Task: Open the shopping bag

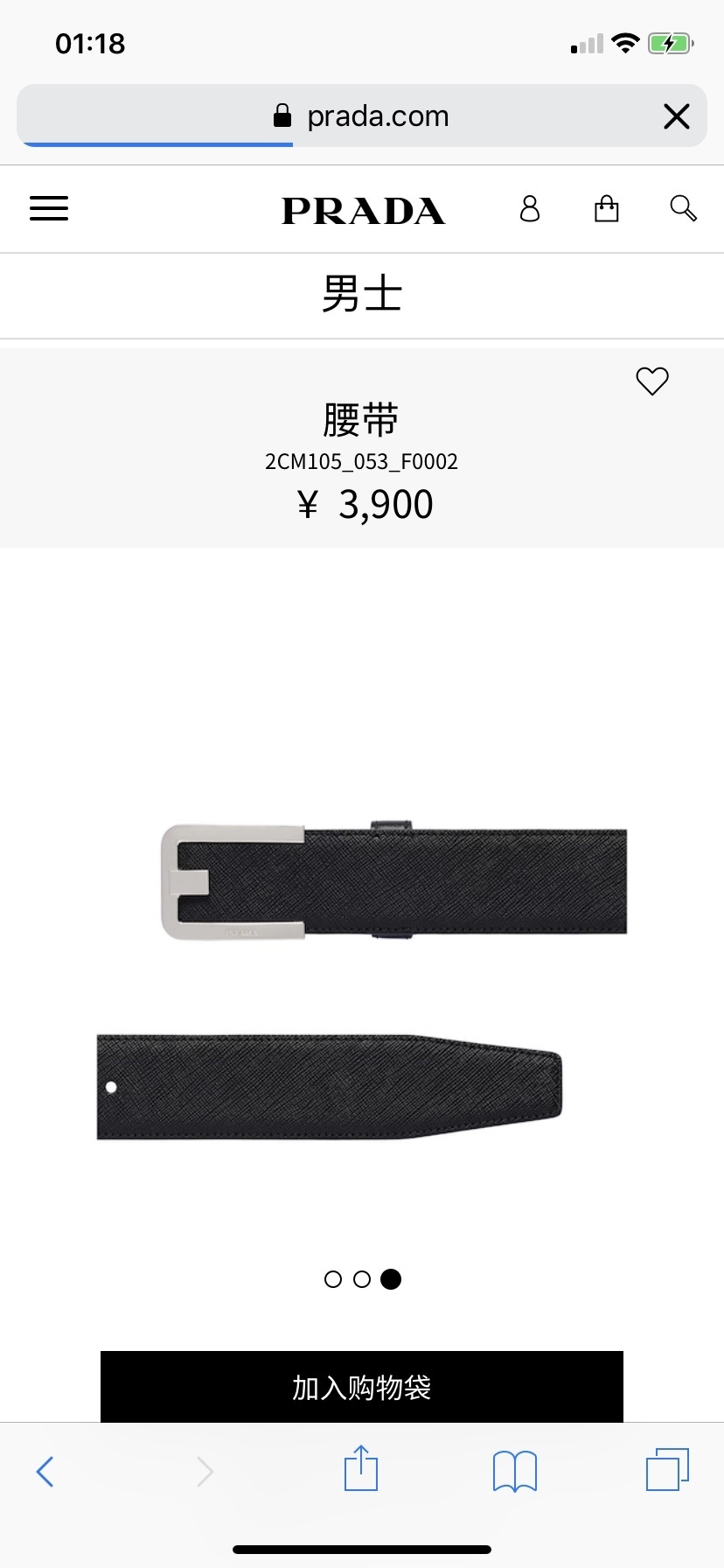Action: [606, 208]
